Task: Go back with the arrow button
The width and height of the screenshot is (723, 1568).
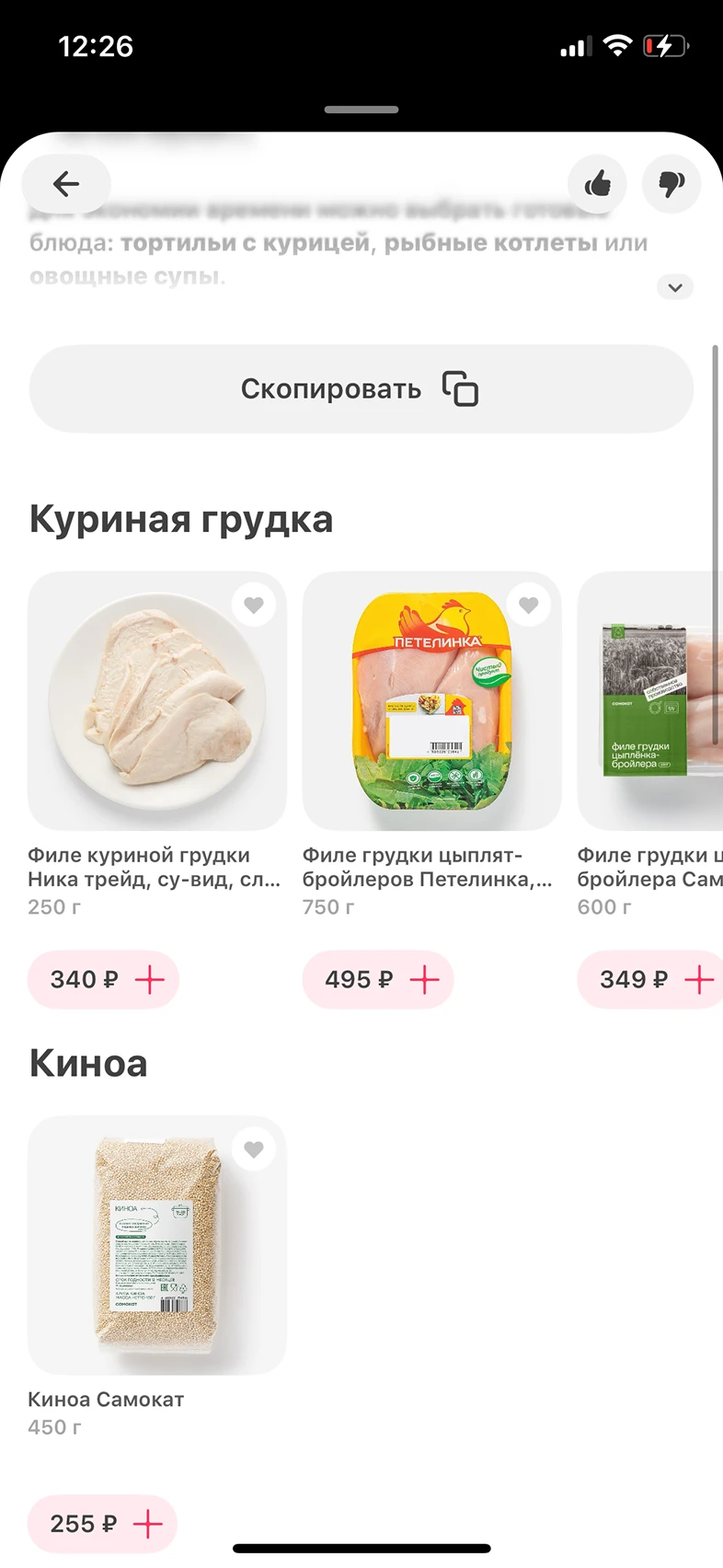Action: pyautogui.click(x=66, y=184)
